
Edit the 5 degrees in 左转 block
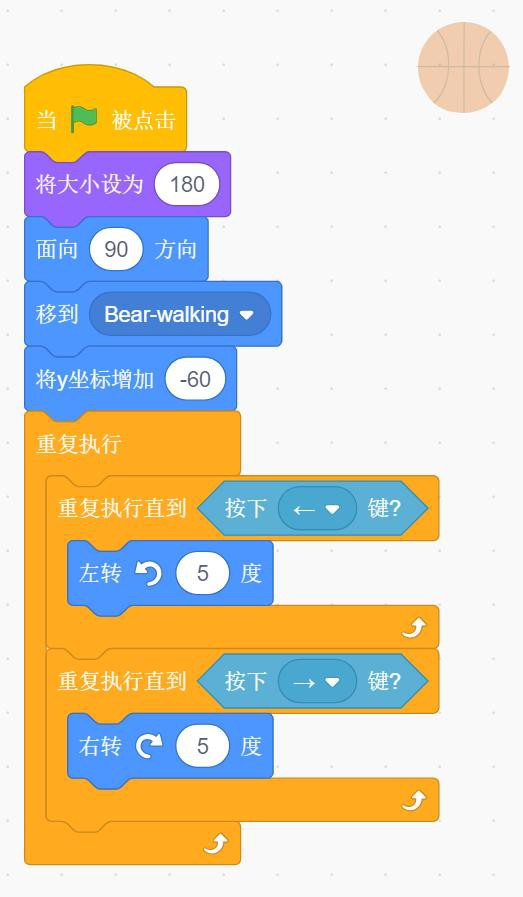[x=203, y=573]
